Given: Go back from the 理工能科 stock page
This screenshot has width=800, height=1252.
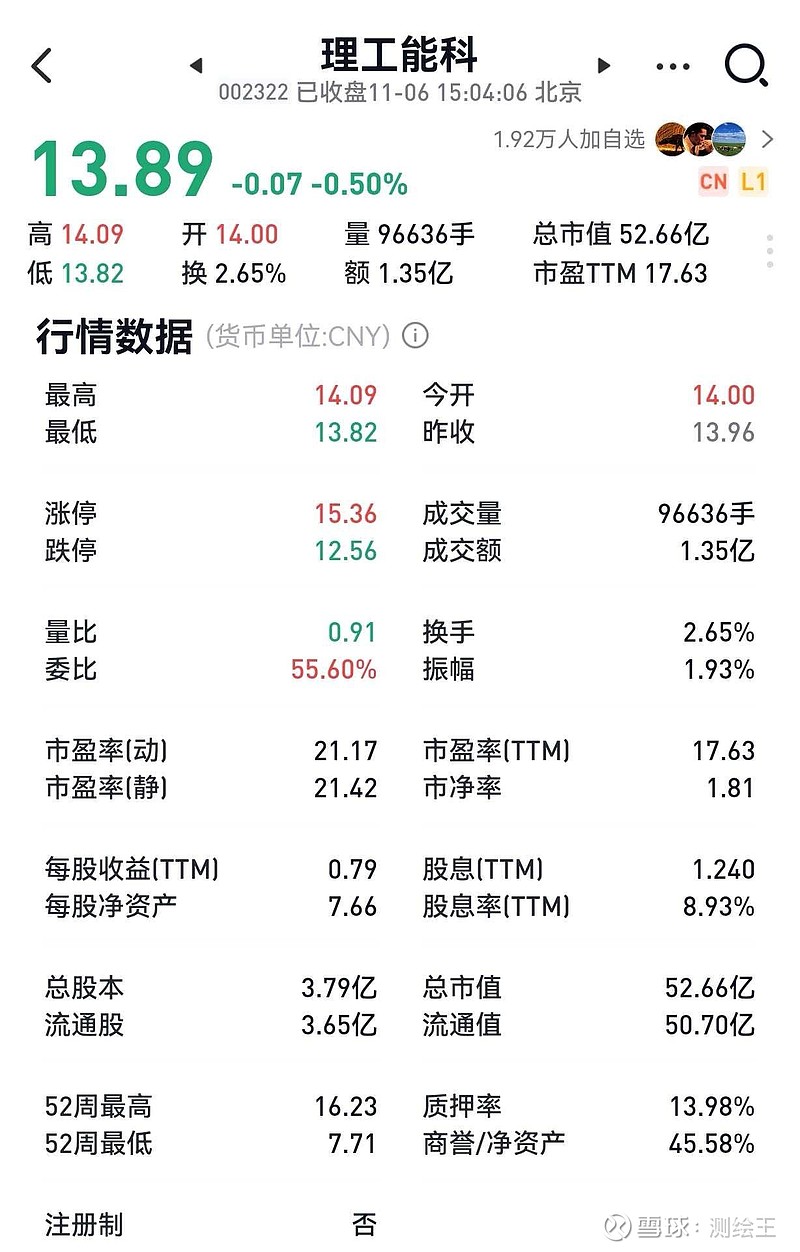Looking at the screenshot, I should click(41, 66).
